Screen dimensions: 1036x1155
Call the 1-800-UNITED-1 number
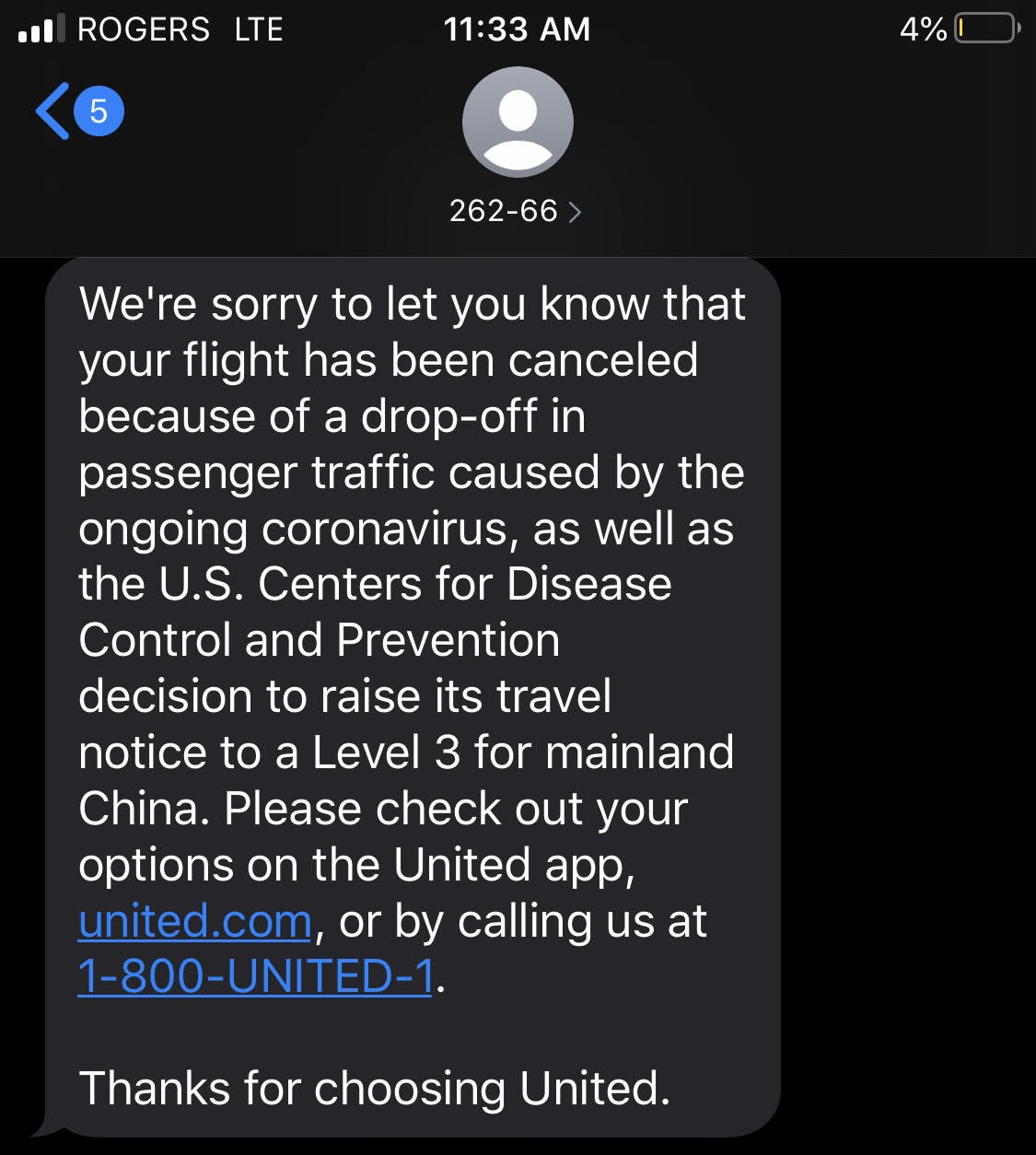255,977
